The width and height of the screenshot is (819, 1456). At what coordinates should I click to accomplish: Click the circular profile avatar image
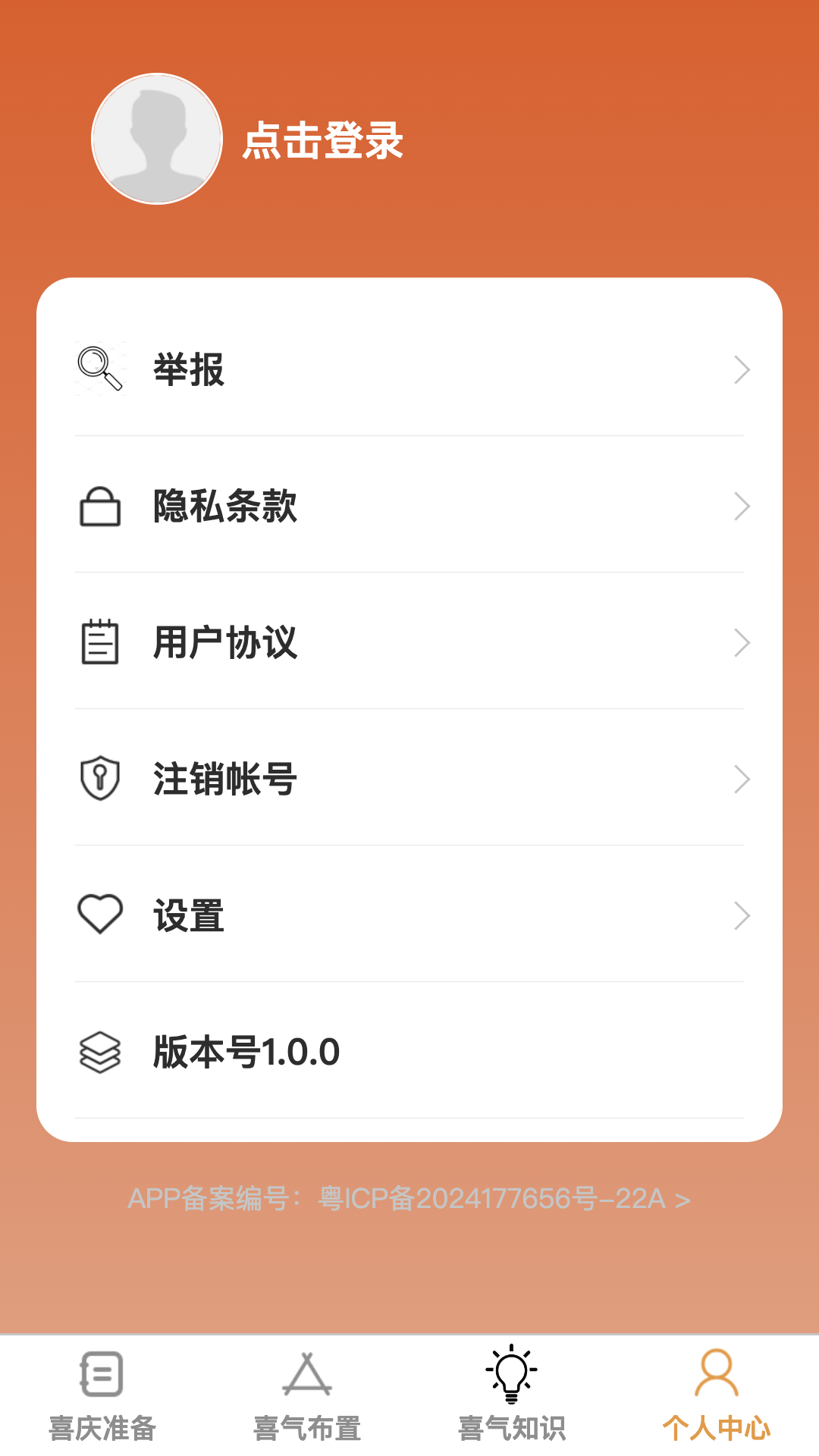tap(155, 140)
